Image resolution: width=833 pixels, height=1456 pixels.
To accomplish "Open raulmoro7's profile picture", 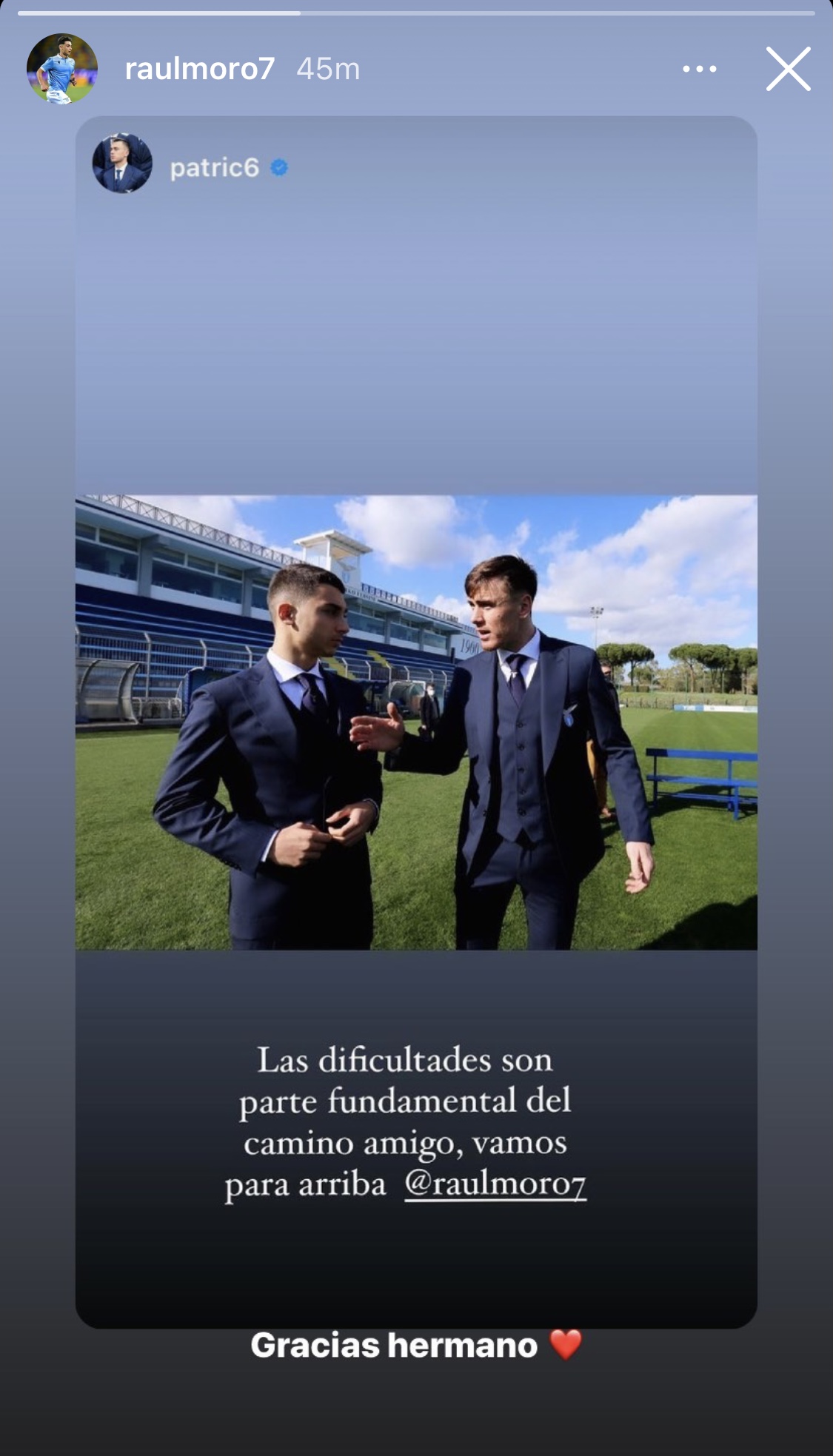I will 62,69.
